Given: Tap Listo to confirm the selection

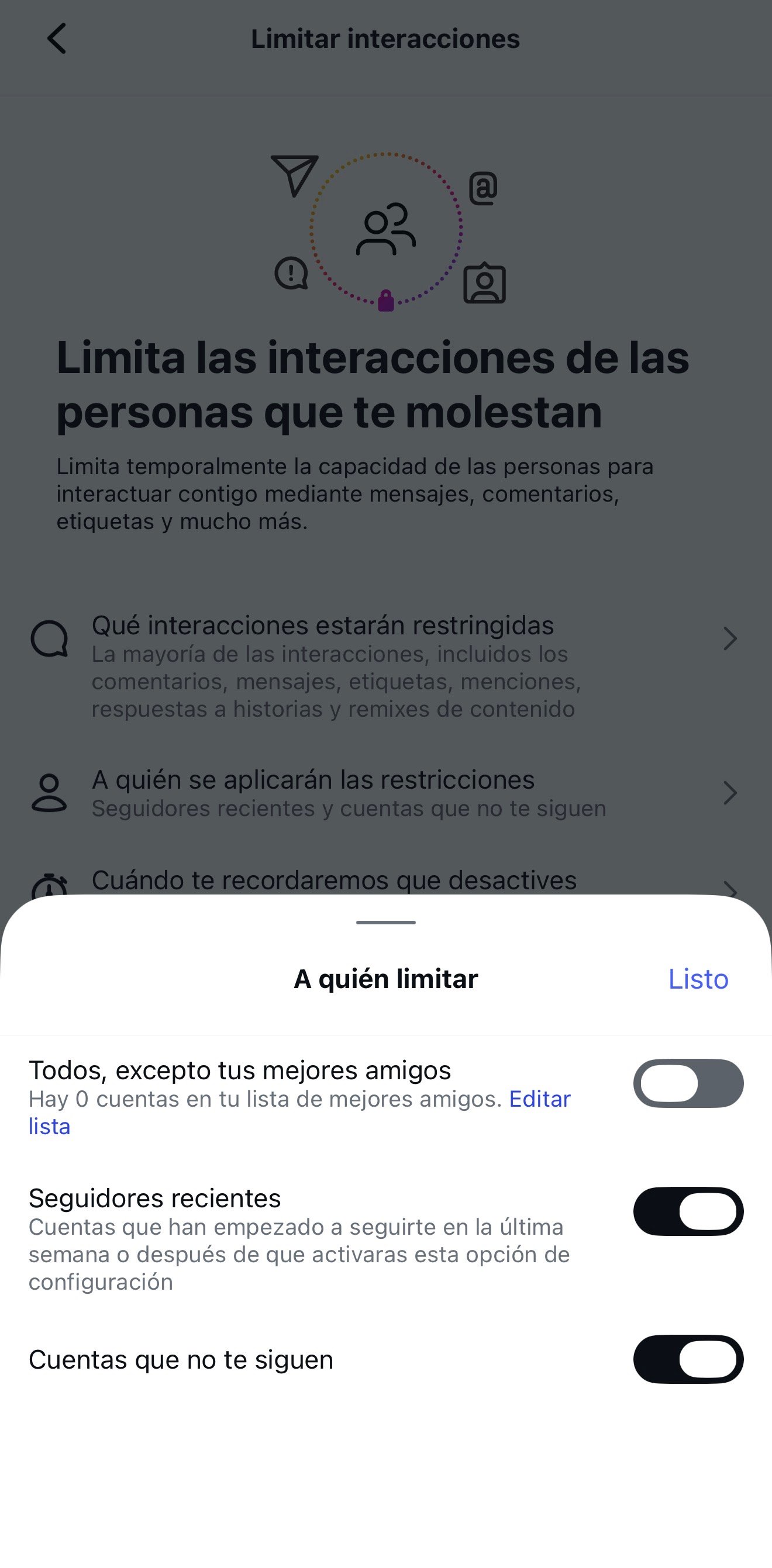Looking at the screenshot, I should click(x=698, y=979).
